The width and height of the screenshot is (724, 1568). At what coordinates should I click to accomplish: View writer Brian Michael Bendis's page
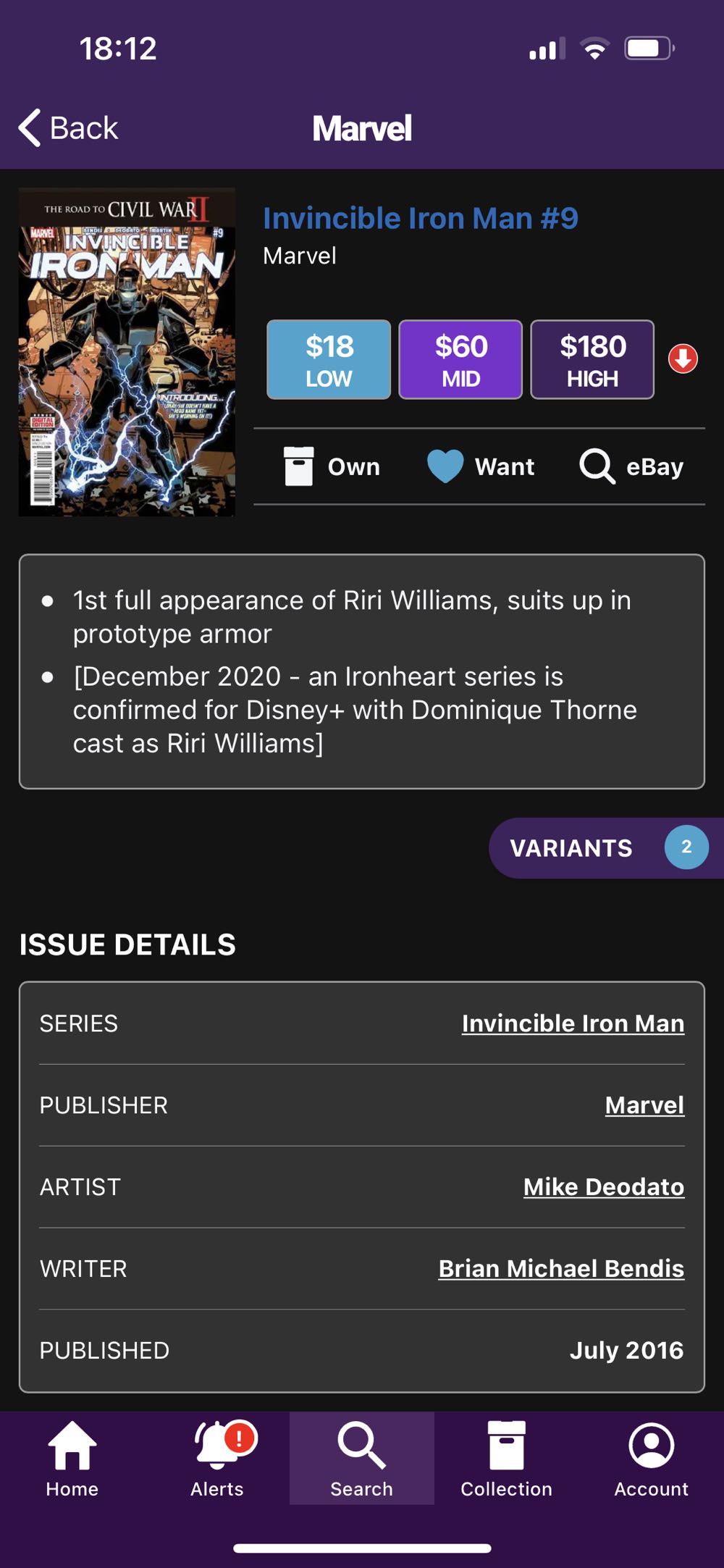coord(561,1269)
